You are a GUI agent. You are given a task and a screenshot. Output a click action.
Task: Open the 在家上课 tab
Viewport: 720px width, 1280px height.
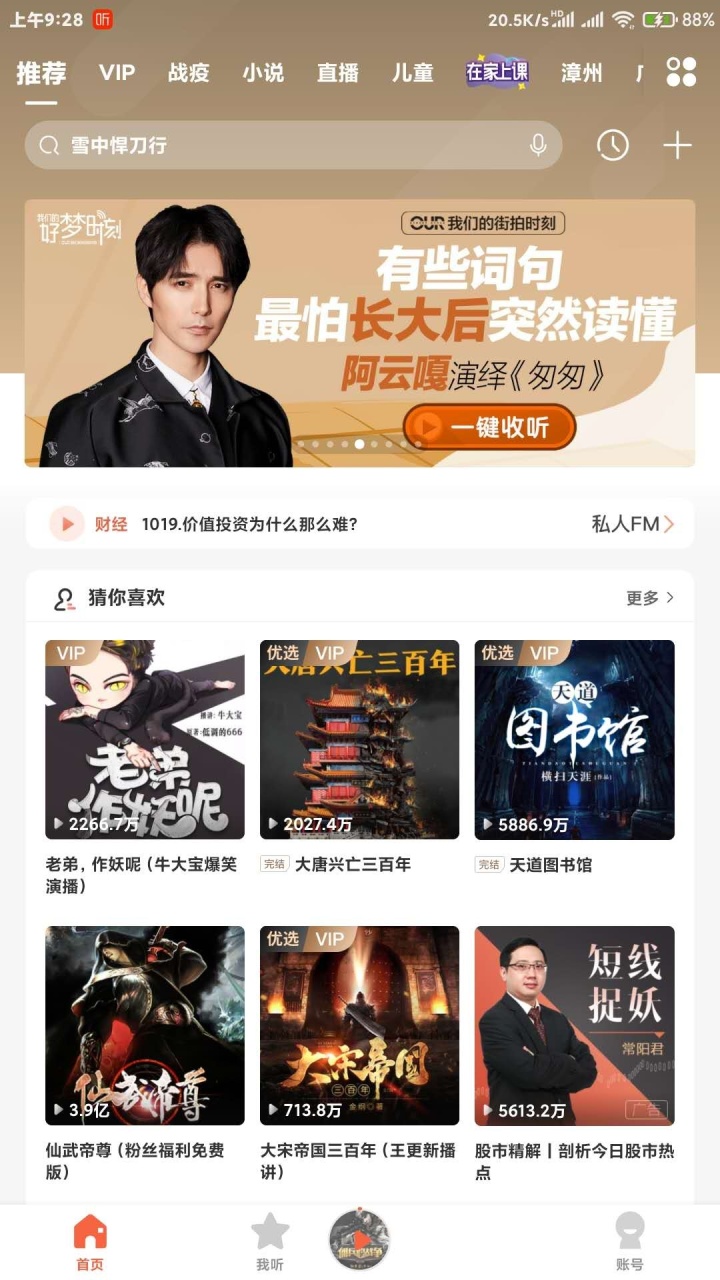point(497,72)
